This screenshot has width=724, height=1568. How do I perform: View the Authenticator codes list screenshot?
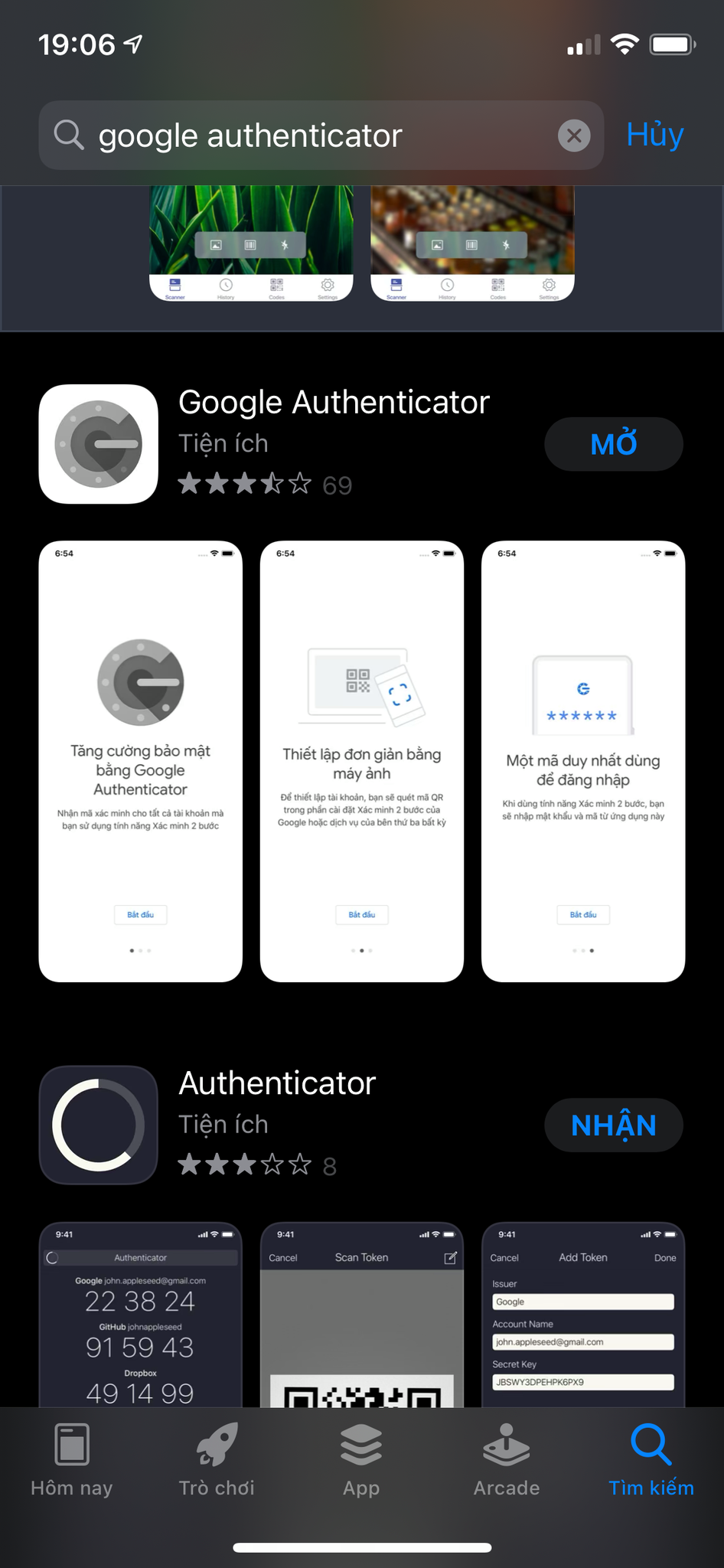141,1315
